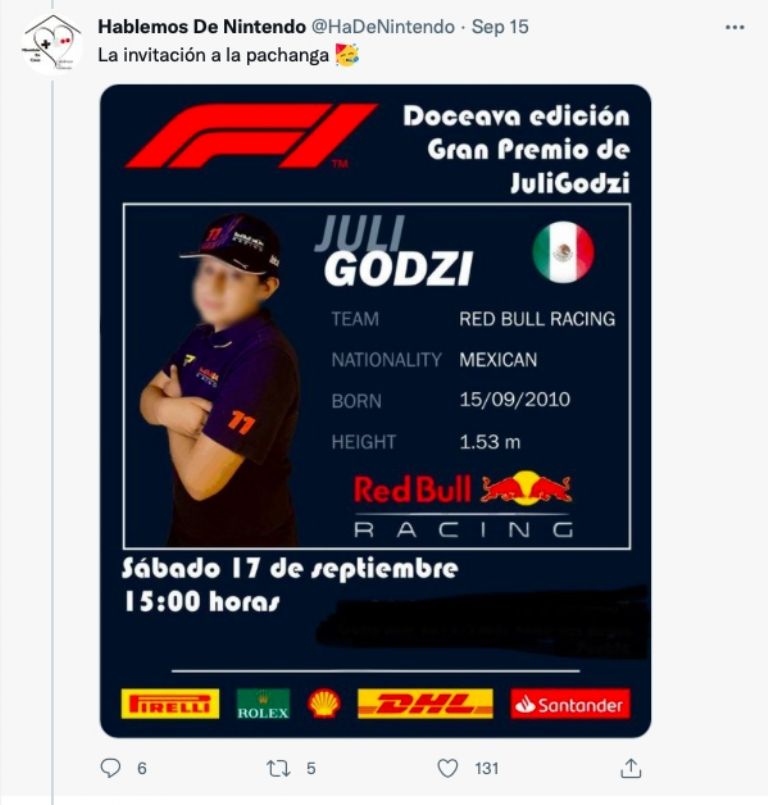
Task: Like the Hablemos De Nintendo tweet
Action: click(x=449, y=768)
